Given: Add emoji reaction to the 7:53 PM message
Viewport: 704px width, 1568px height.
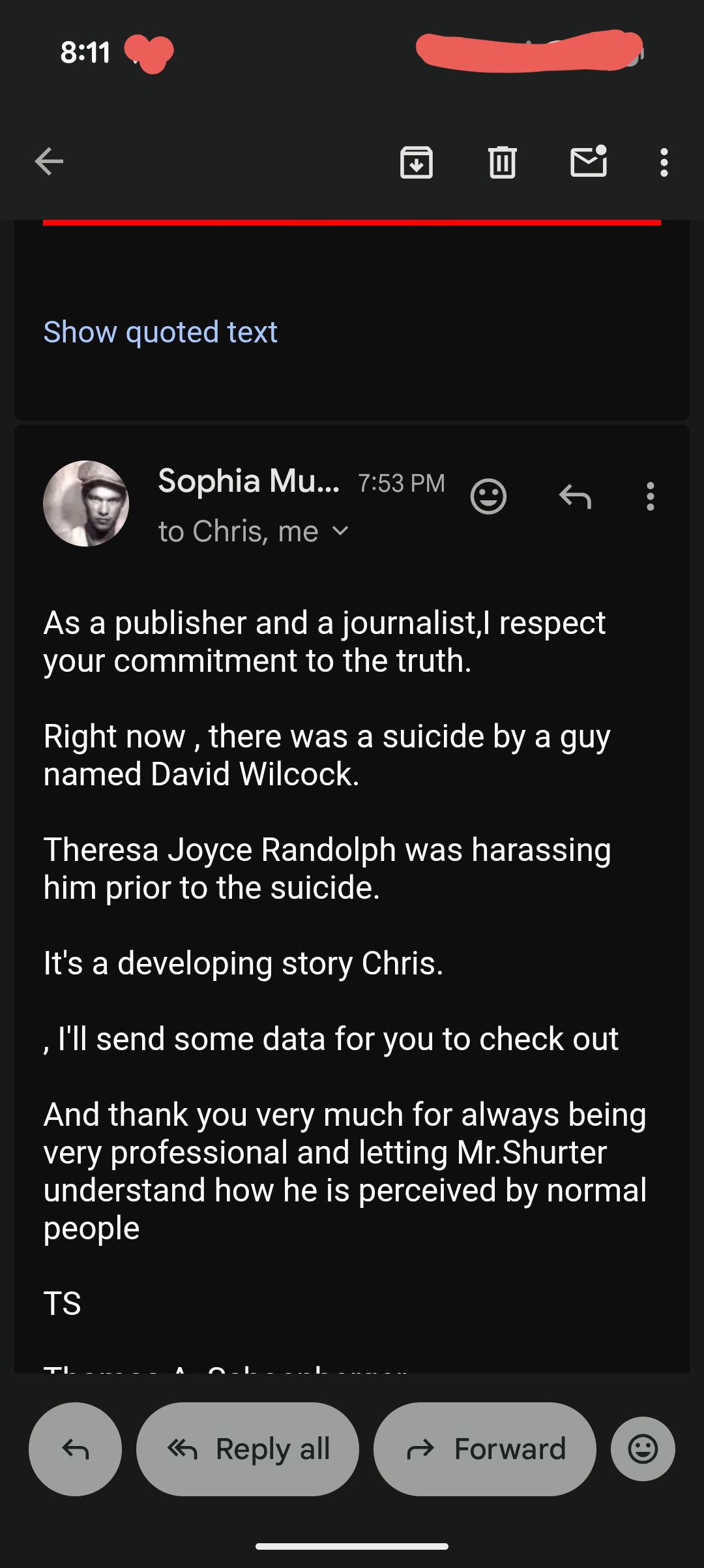Looking at the screenshot, I should pyautogui.click(x=488, y=497).
